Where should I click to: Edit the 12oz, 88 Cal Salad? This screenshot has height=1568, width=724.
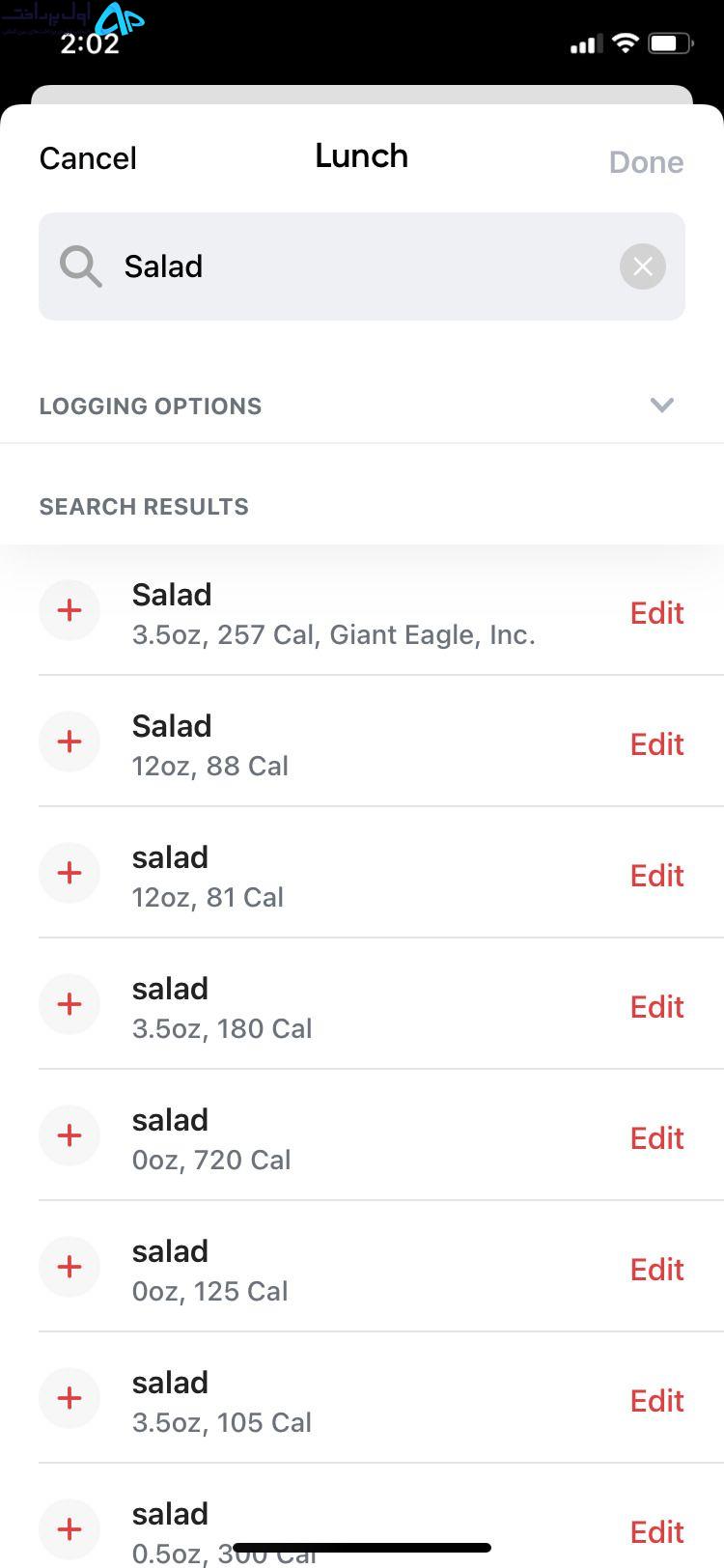coord(656,744)
